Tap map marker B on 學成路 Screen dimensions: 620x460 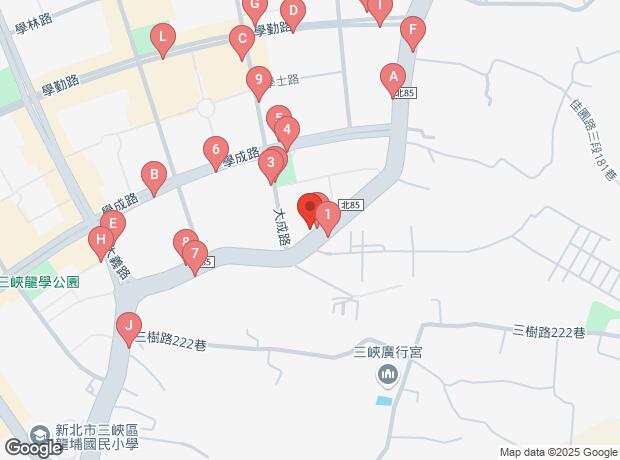(x=154, y=176)
